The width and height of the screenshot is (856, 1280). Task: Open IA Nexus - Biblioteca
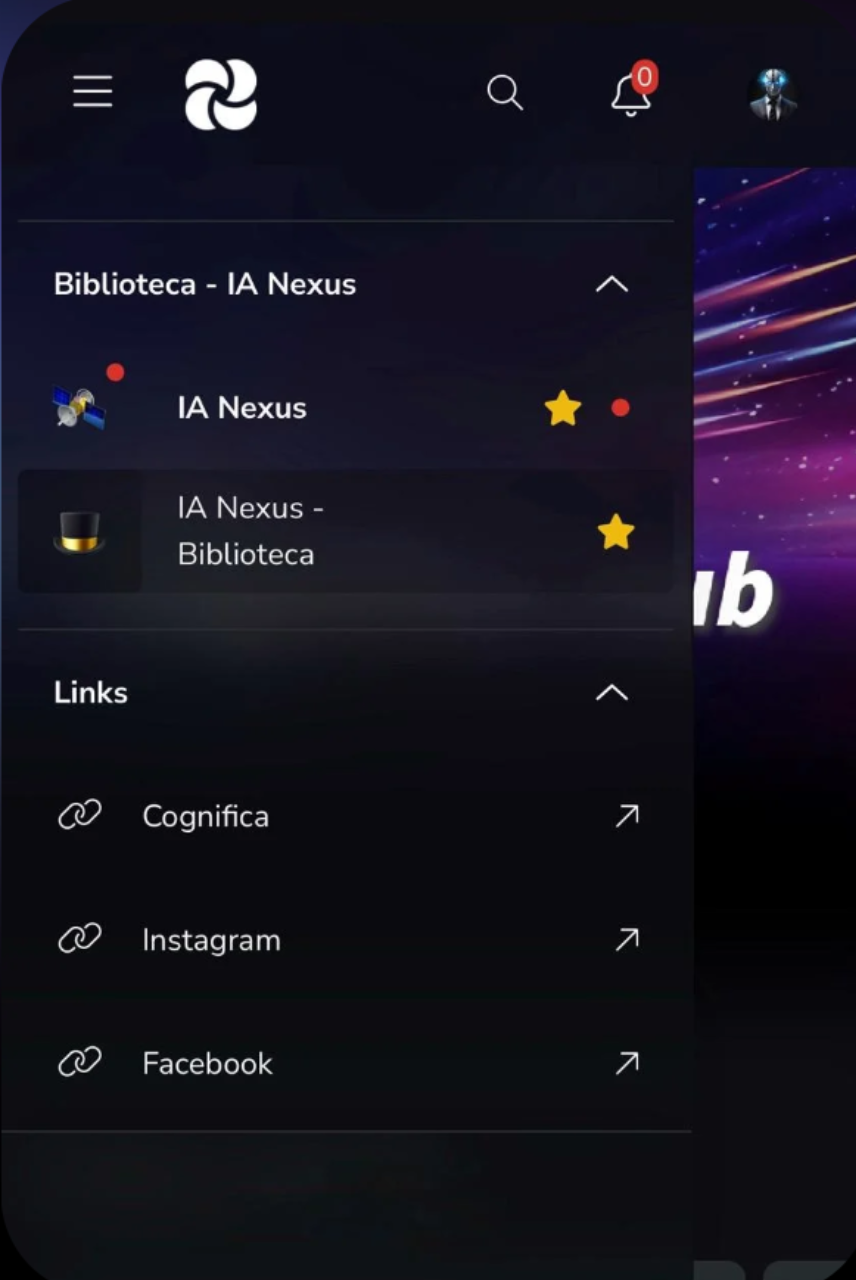[x=250, y=531]
